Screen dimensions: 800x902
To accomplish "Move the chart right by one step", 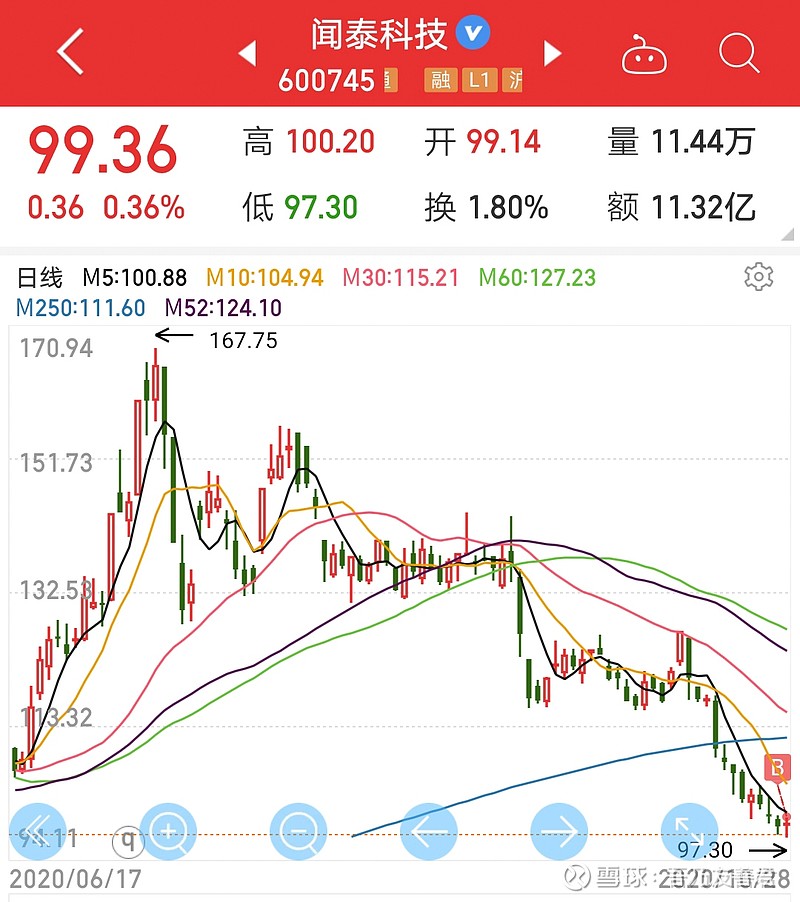I will [x=559, y=831].
